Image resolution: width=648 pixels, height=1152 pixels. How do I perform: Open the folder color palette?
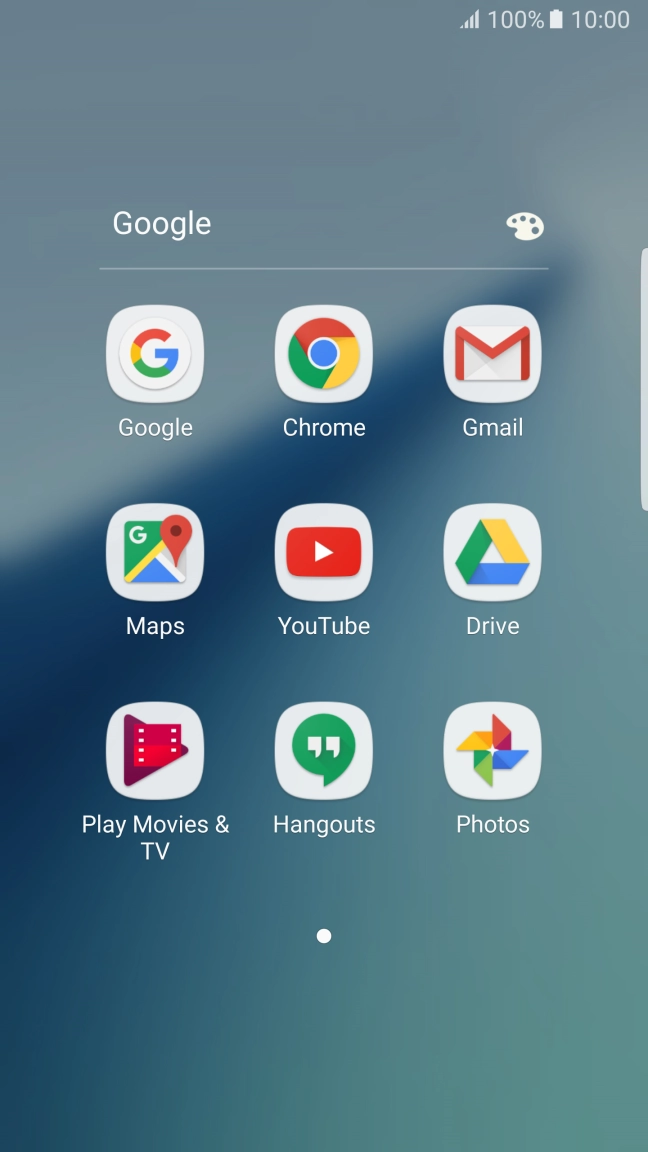click(524, 226)
